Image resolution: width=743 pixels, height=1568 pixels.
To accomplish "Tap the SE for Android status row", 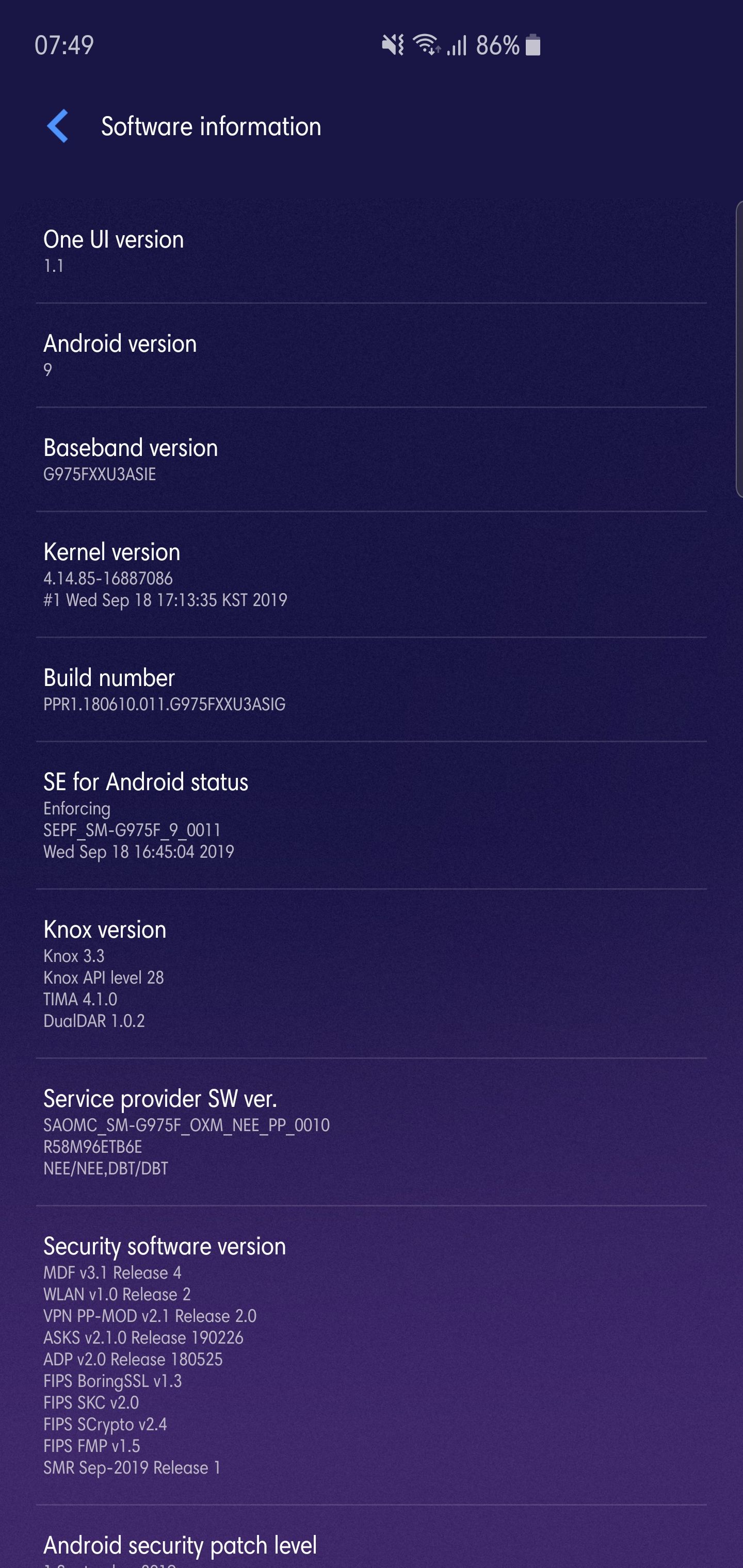I will pyautogui.click(x=370, y=815).
